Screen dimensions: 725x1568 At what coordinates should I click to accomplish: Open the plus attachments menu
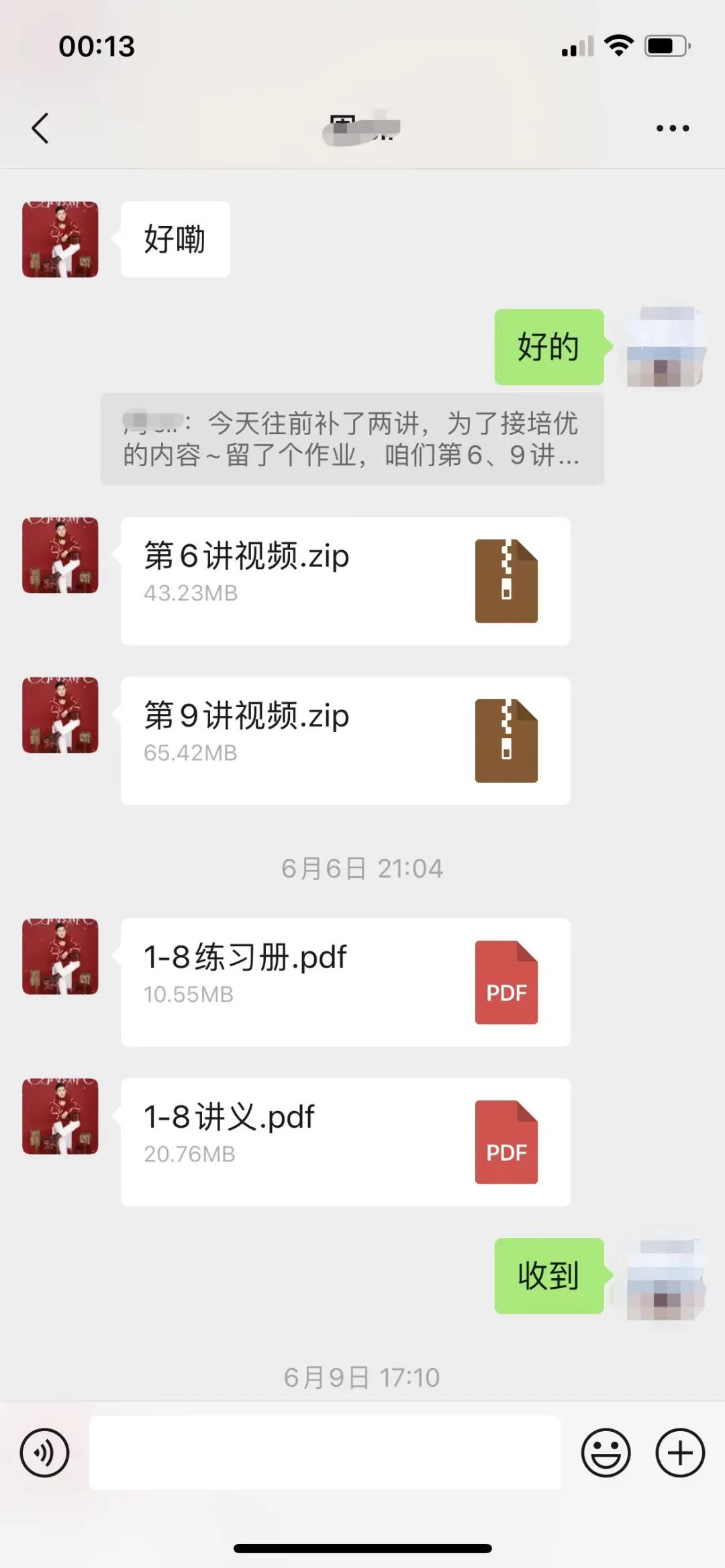pos(679,1453)
